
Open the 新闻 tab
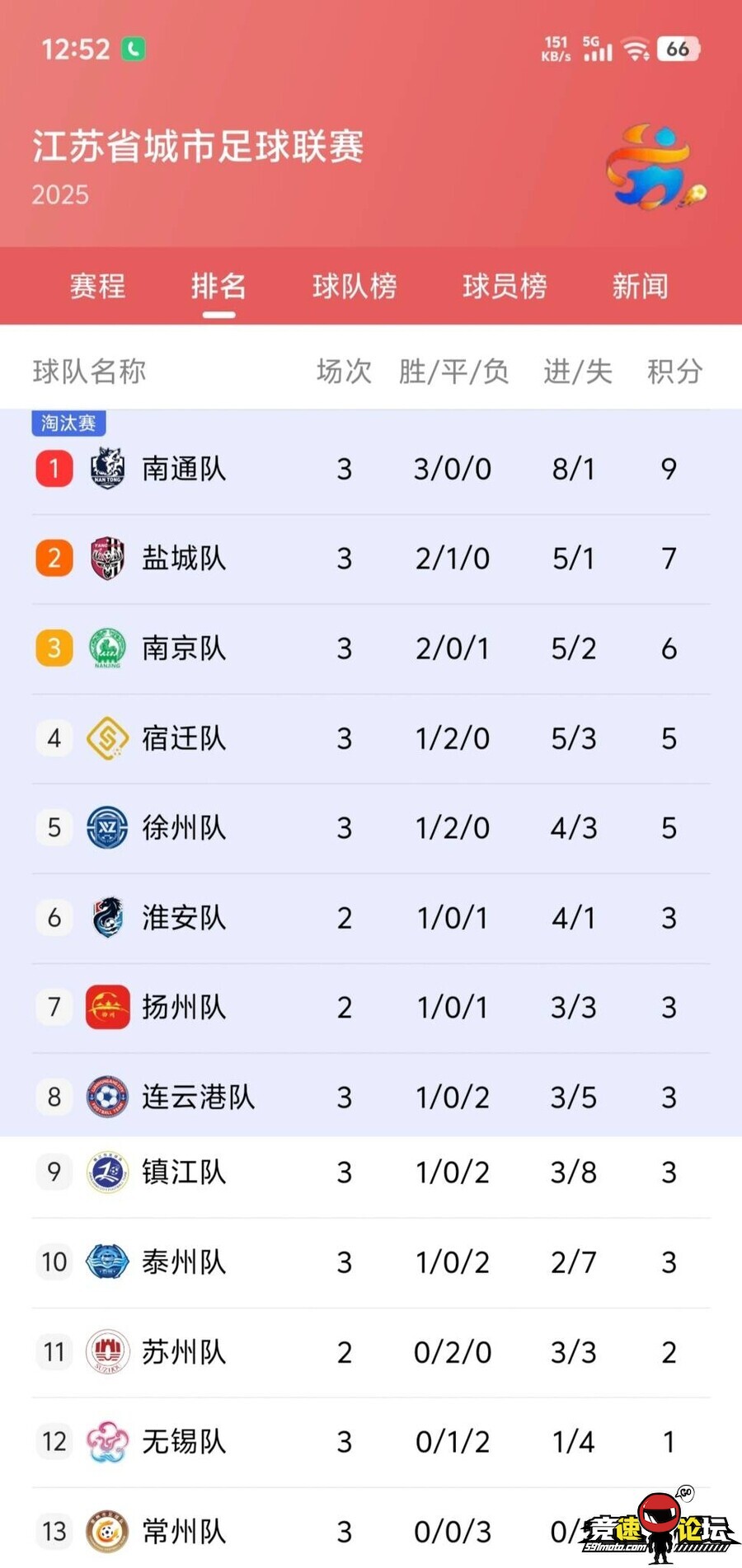coord(640,286)
